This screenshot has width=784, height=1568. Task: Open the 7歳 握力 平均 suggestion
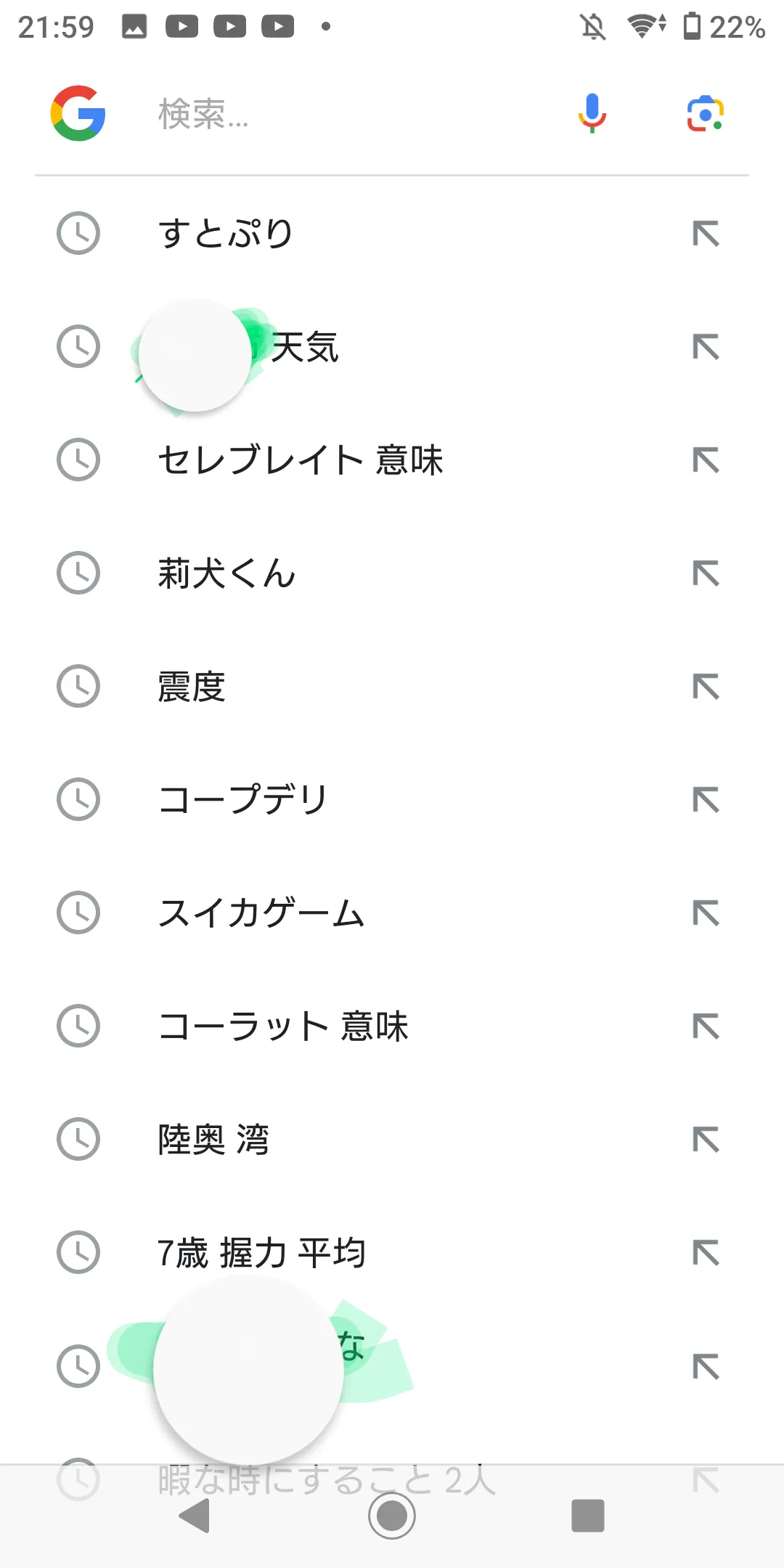(x=392, y=1253)
